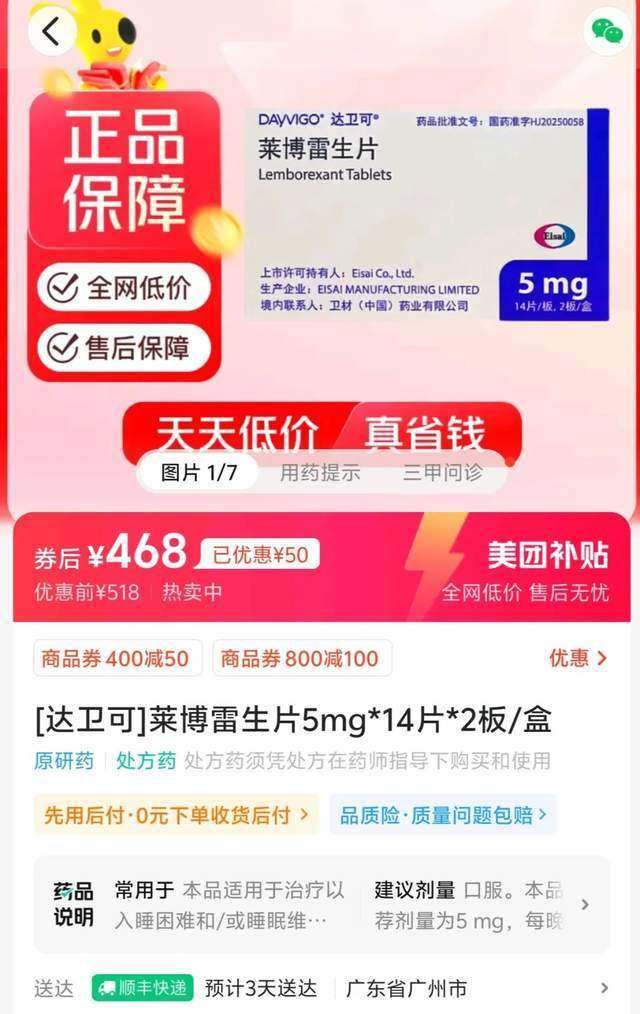
Task: Claim the 商品券 400减50 coupon
Action: [118, 658]
